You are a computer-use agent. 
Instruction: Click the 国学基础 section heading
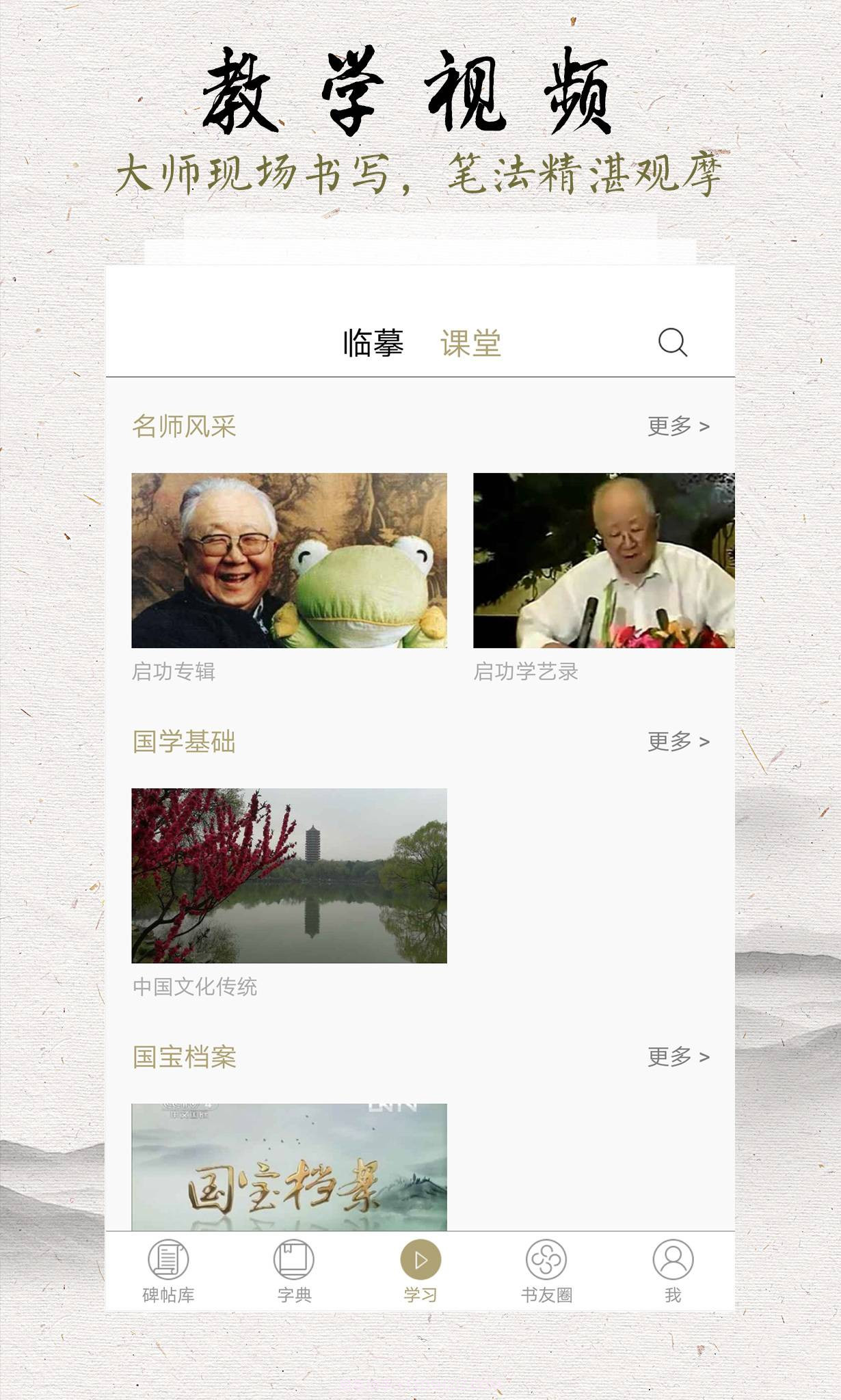click(185, 740)
